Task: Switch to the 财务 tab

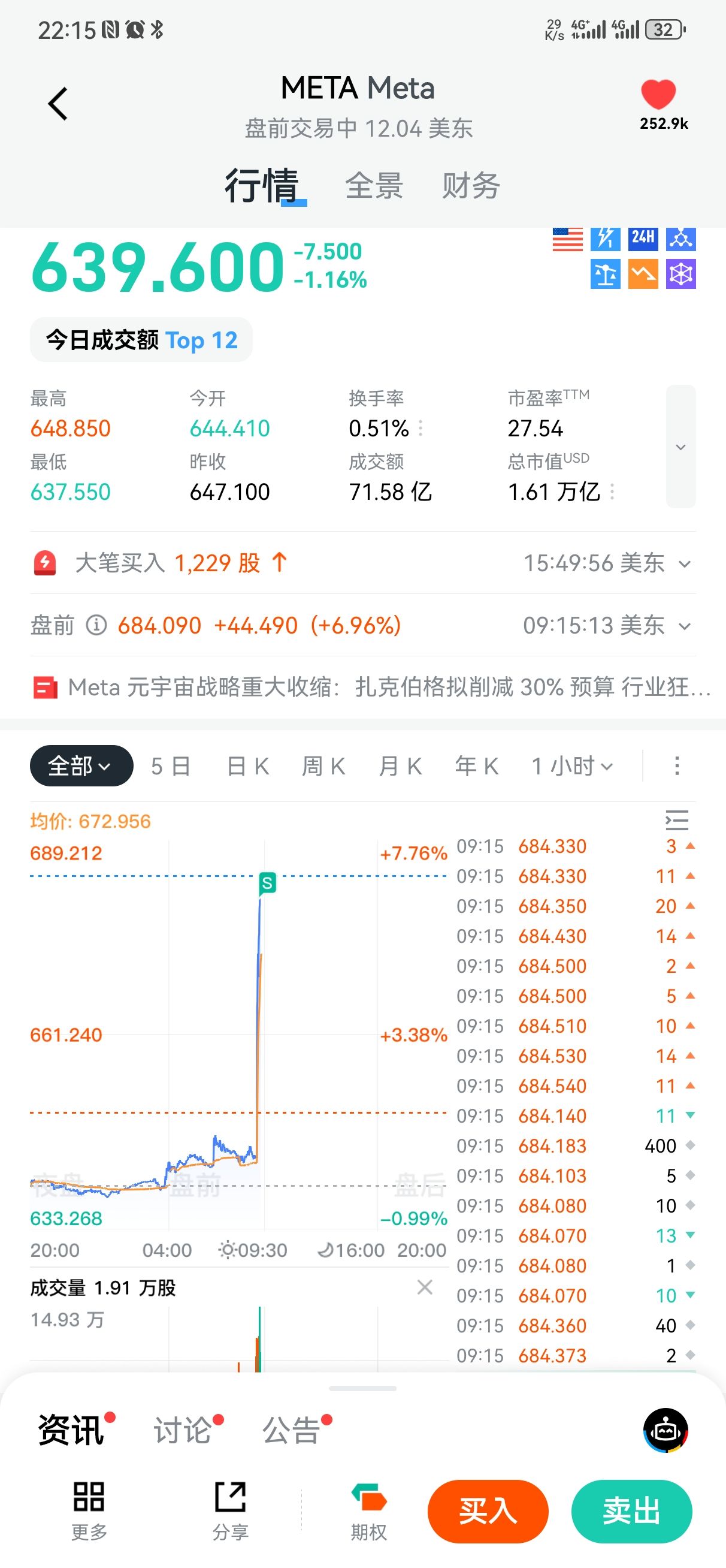Action: click(x=470, y=186)
